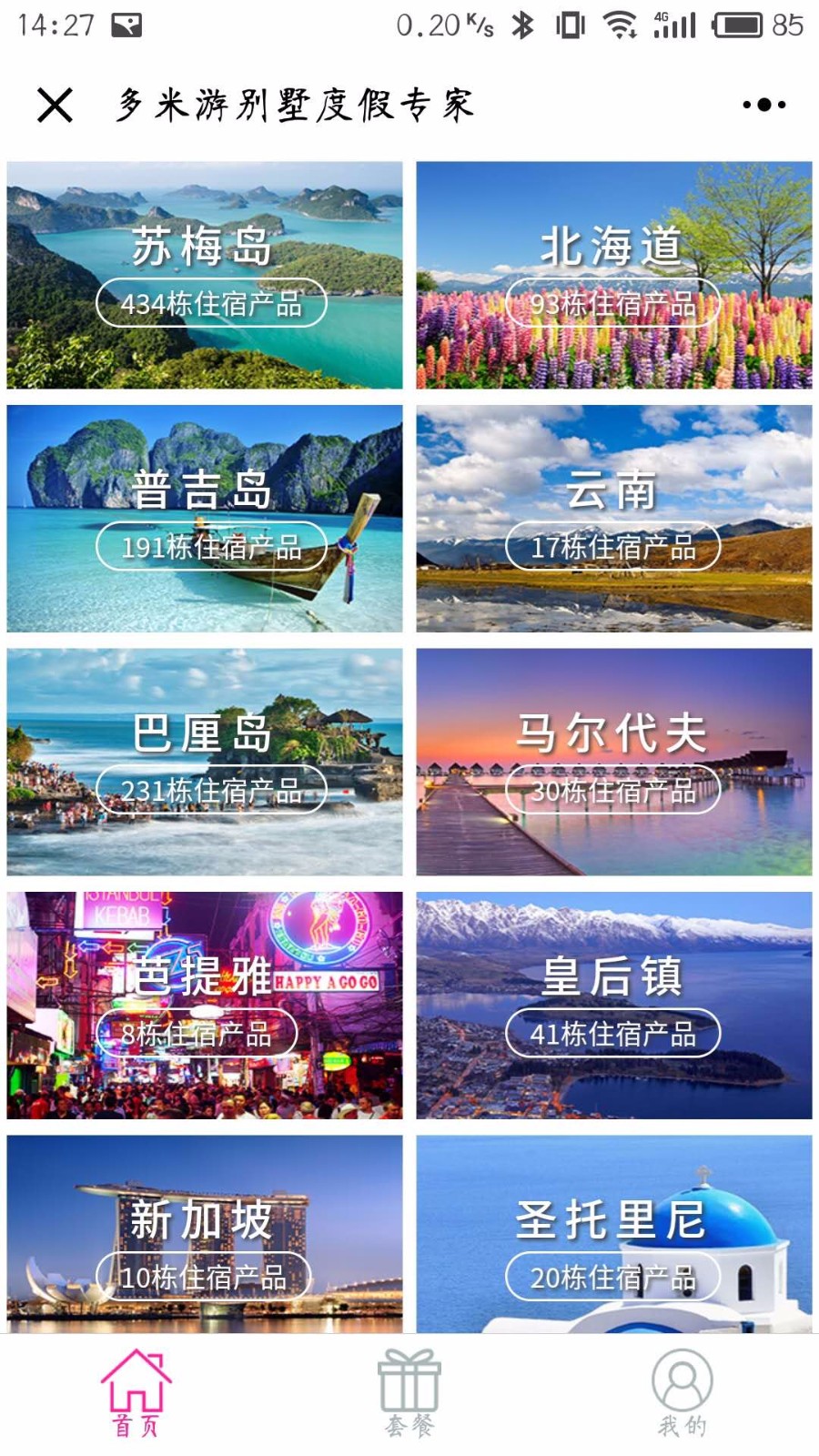Open the three-dot more options menu
Screen dimensions: 819x1456
point(763,105)
